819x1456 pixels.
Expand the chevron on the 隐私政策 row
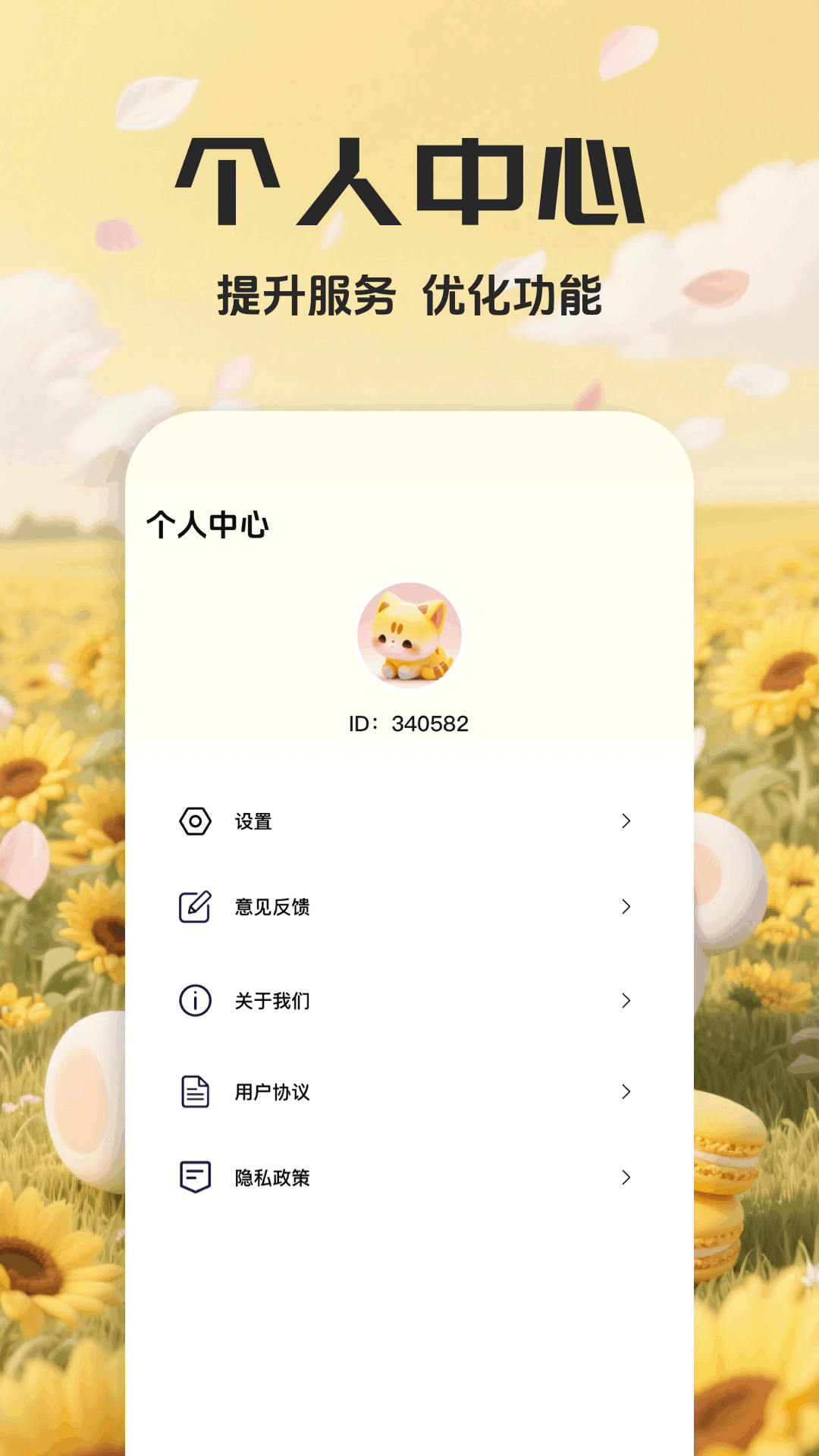(626, 1177)
